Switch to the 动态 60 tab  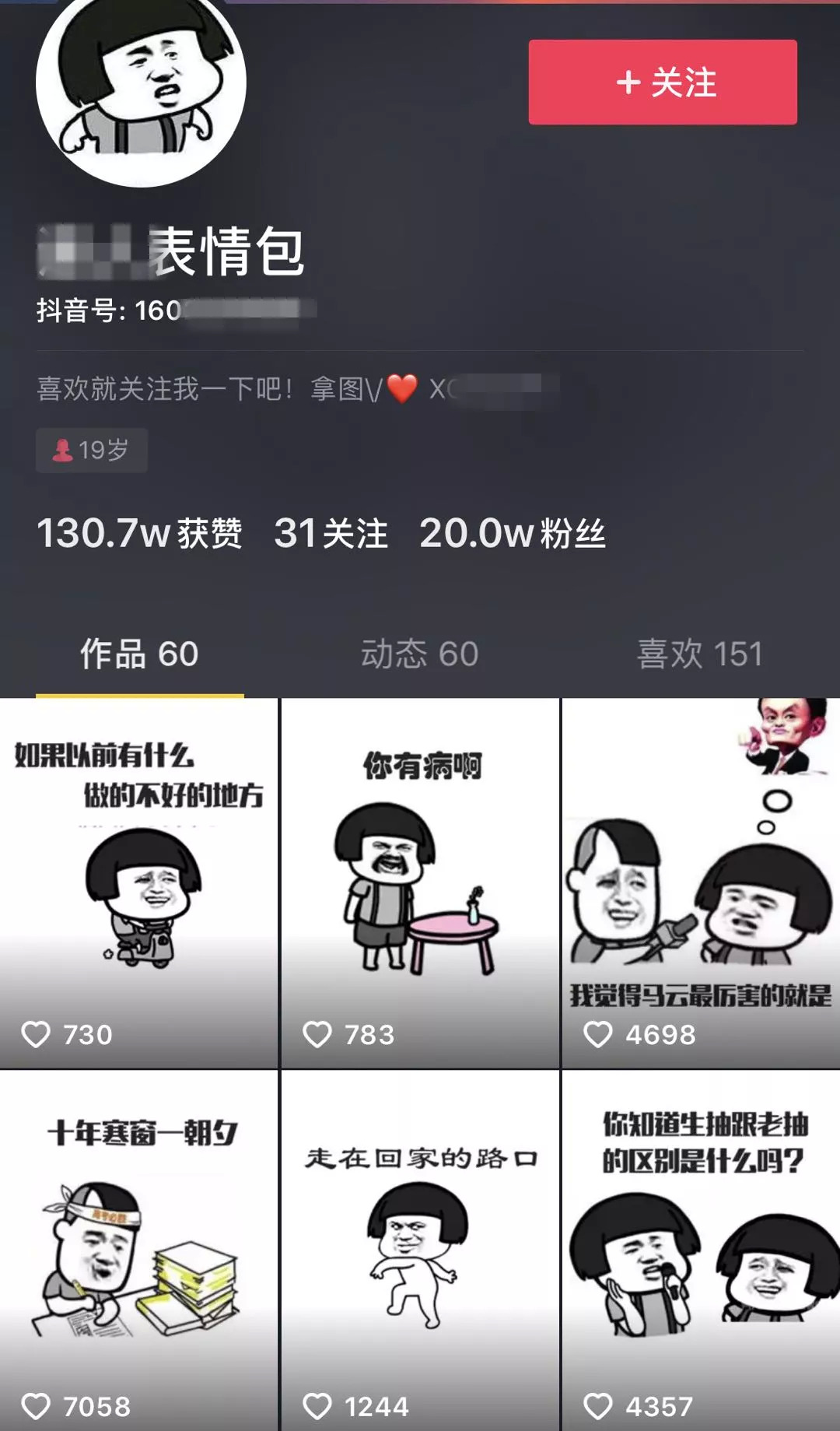tap(419, 654)
